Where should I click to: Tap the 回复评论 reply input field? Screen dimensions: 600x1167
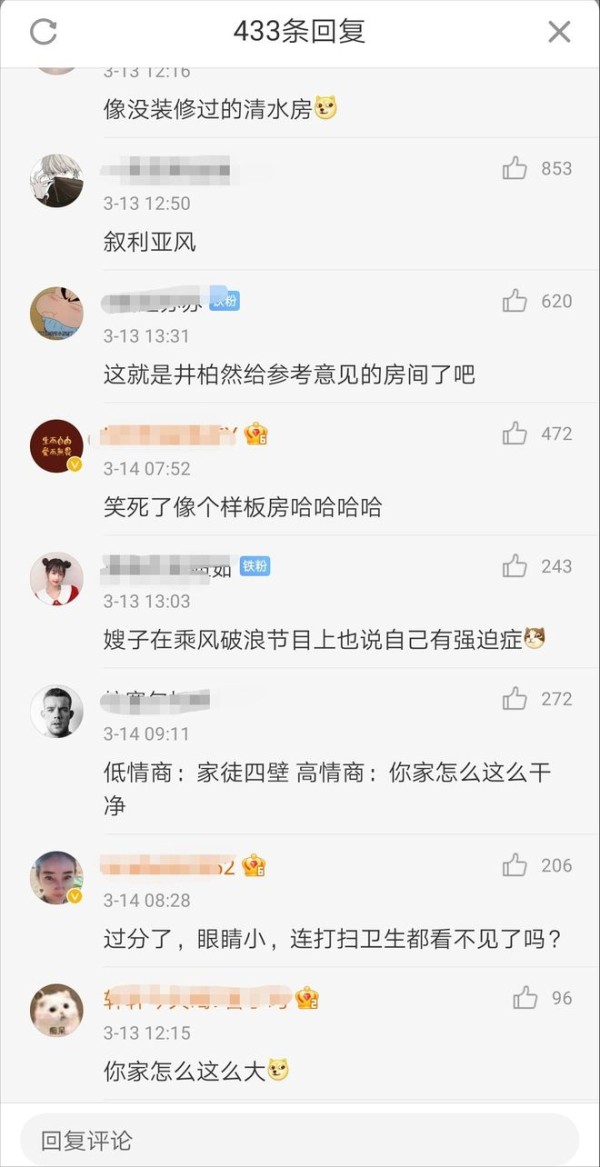coord(299,1140)
